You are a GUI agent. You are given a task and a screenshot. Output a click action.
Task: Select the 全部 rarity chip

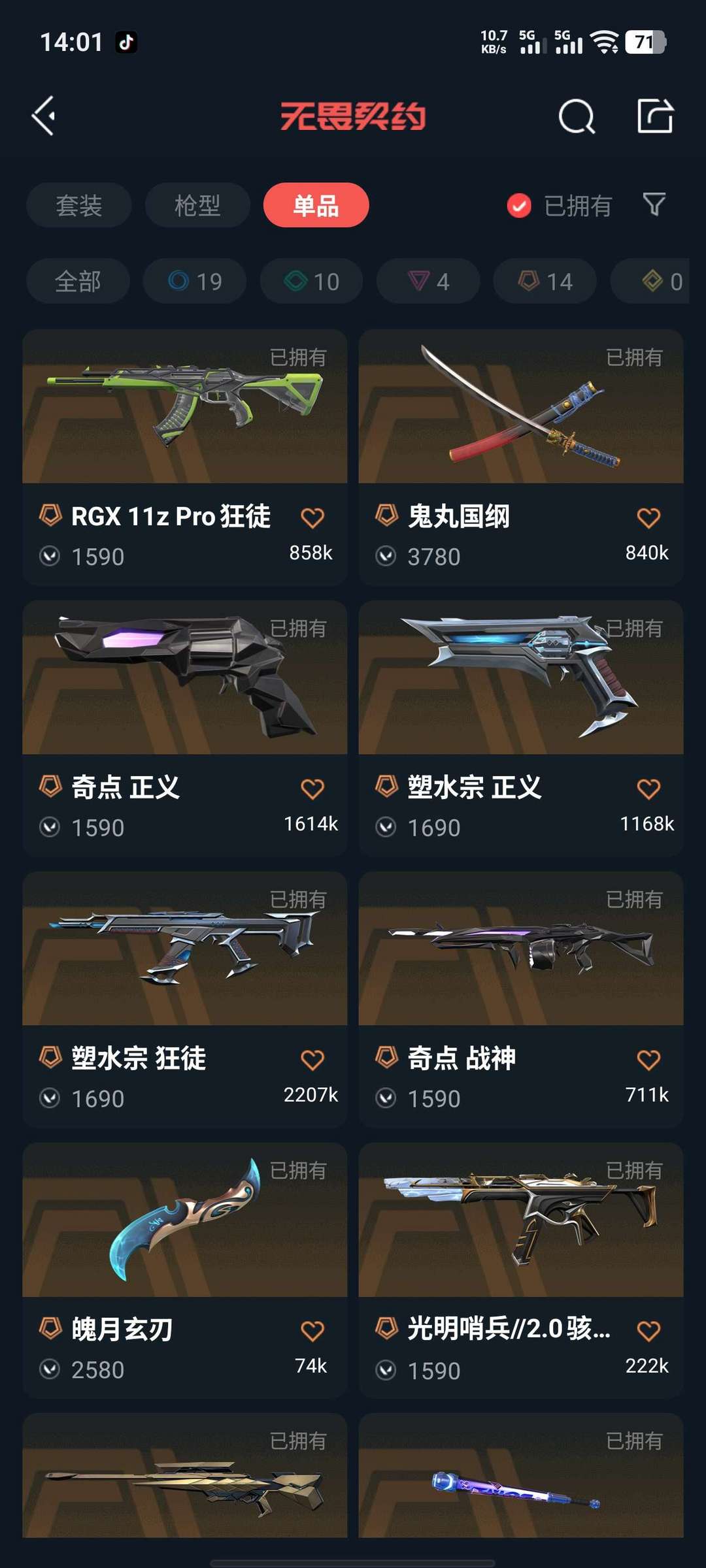(78, 281)
